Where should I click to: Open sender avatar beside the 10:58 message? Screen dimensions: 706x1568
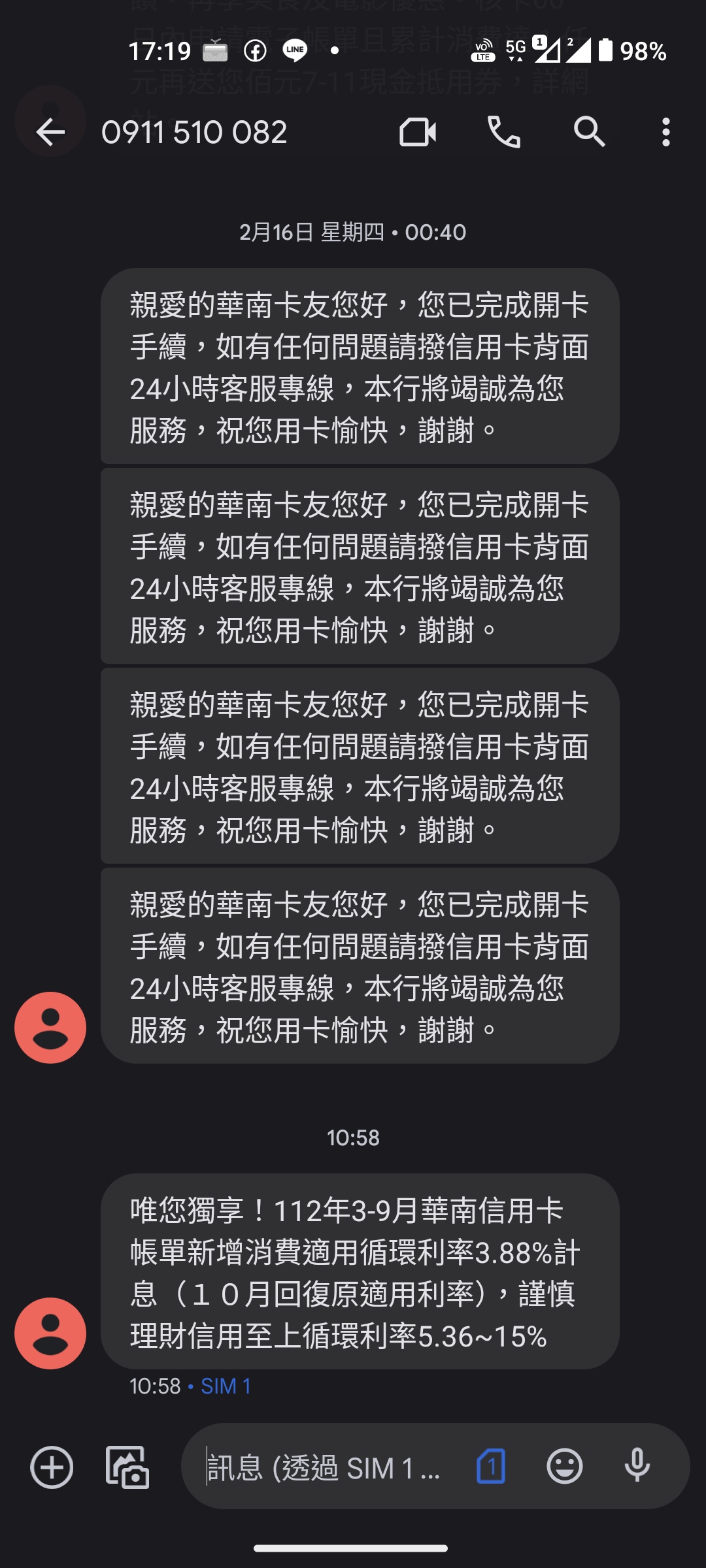[50, 1333]
